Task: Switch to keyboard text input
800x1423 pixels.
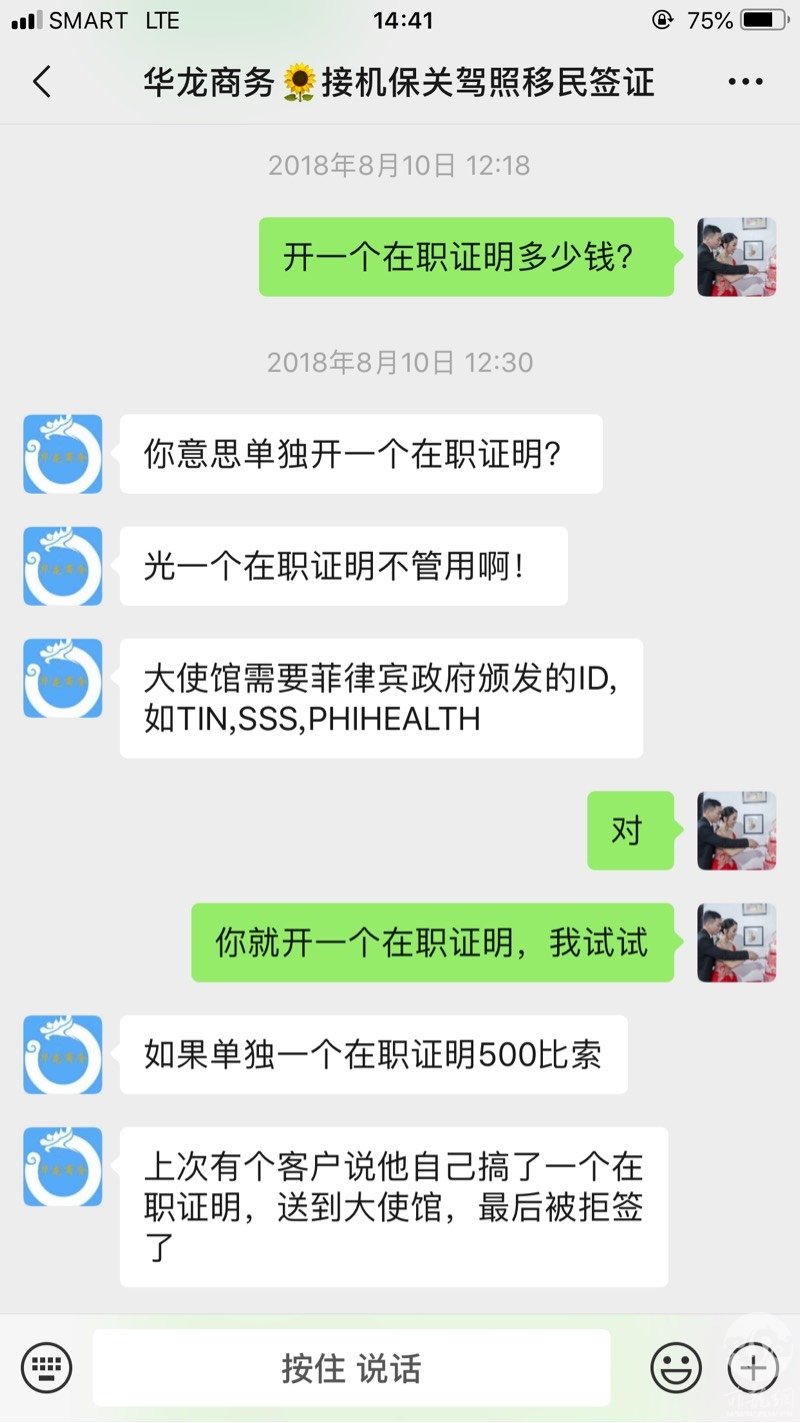Action: [x=46, y=1366]
